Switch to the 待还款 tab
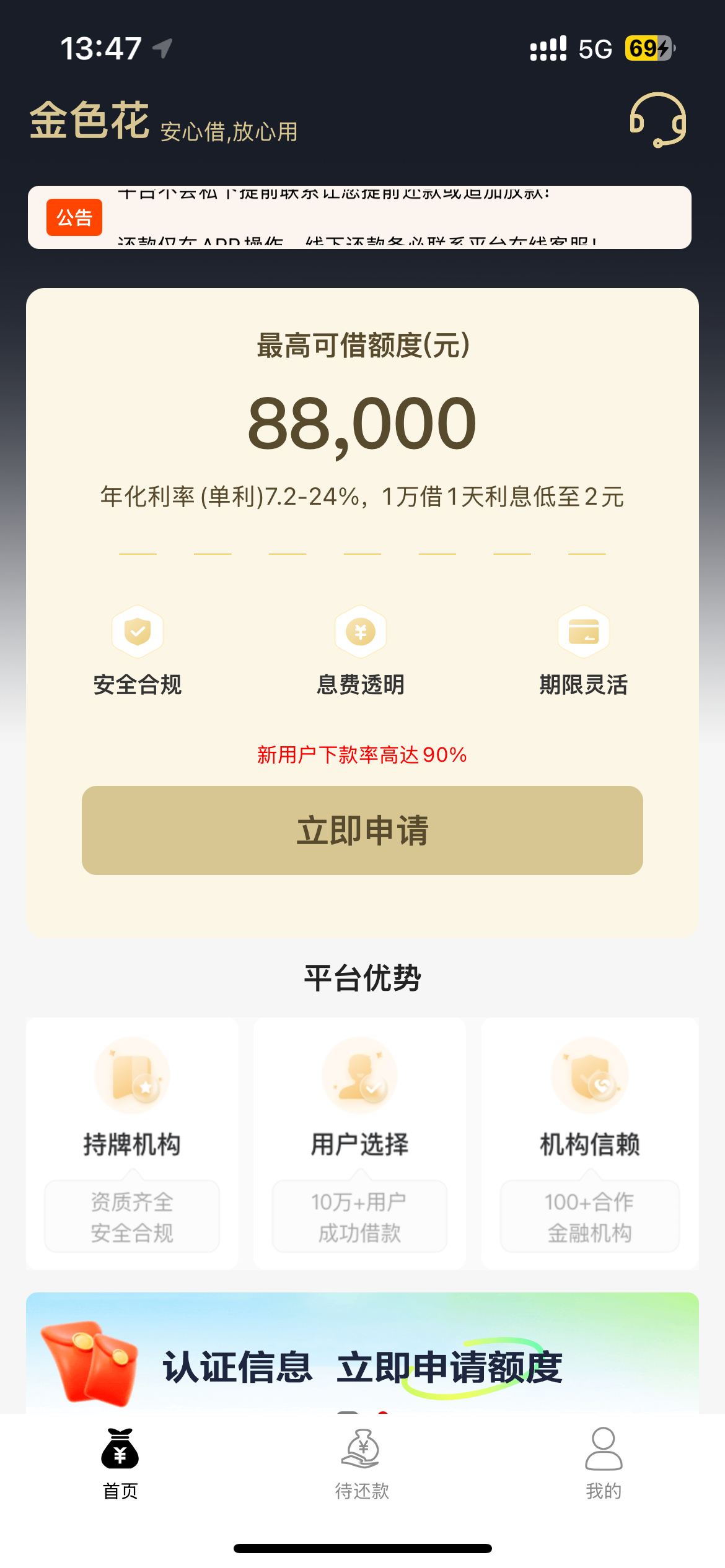The height and width of the screenshot is (1568, 725). coord(362,1464)
